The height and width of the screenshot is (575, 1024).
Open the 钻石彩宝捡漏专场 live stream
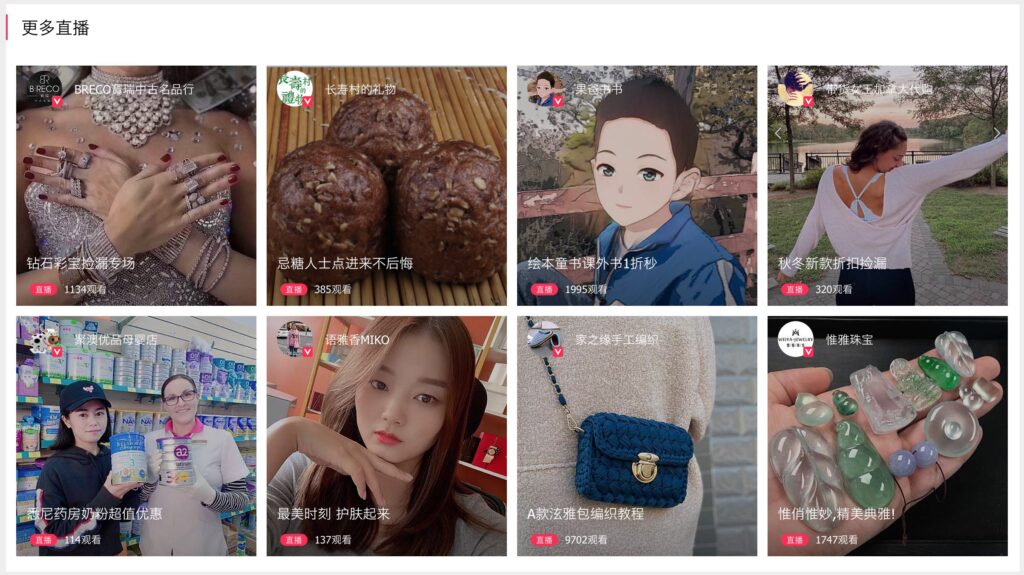tap(136, 186)
